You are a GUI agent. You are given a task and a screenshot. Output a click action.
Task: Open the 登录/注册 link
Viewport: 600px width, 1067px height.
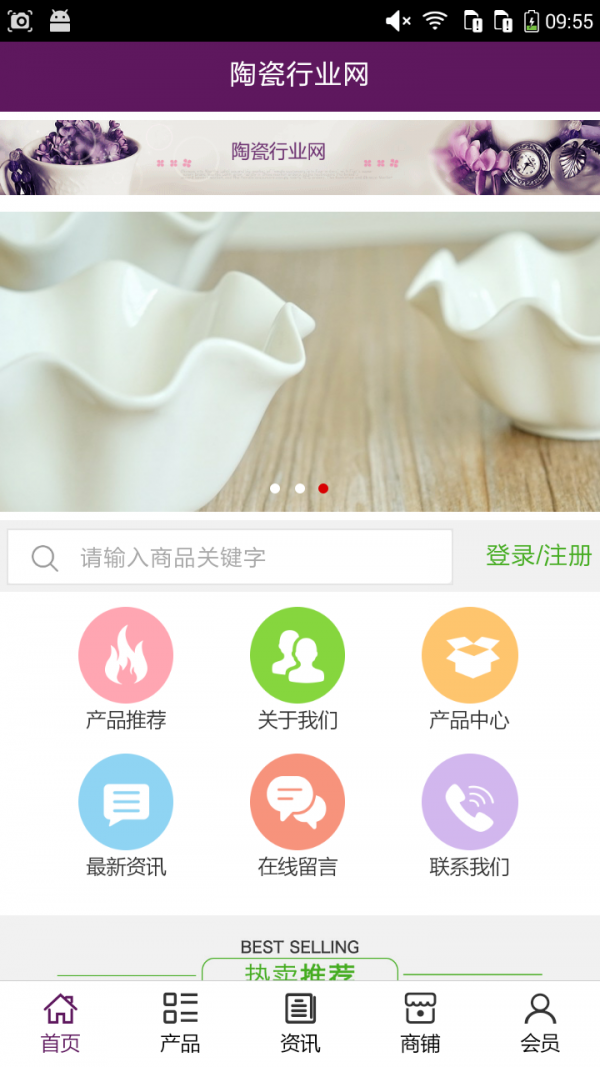538,556
